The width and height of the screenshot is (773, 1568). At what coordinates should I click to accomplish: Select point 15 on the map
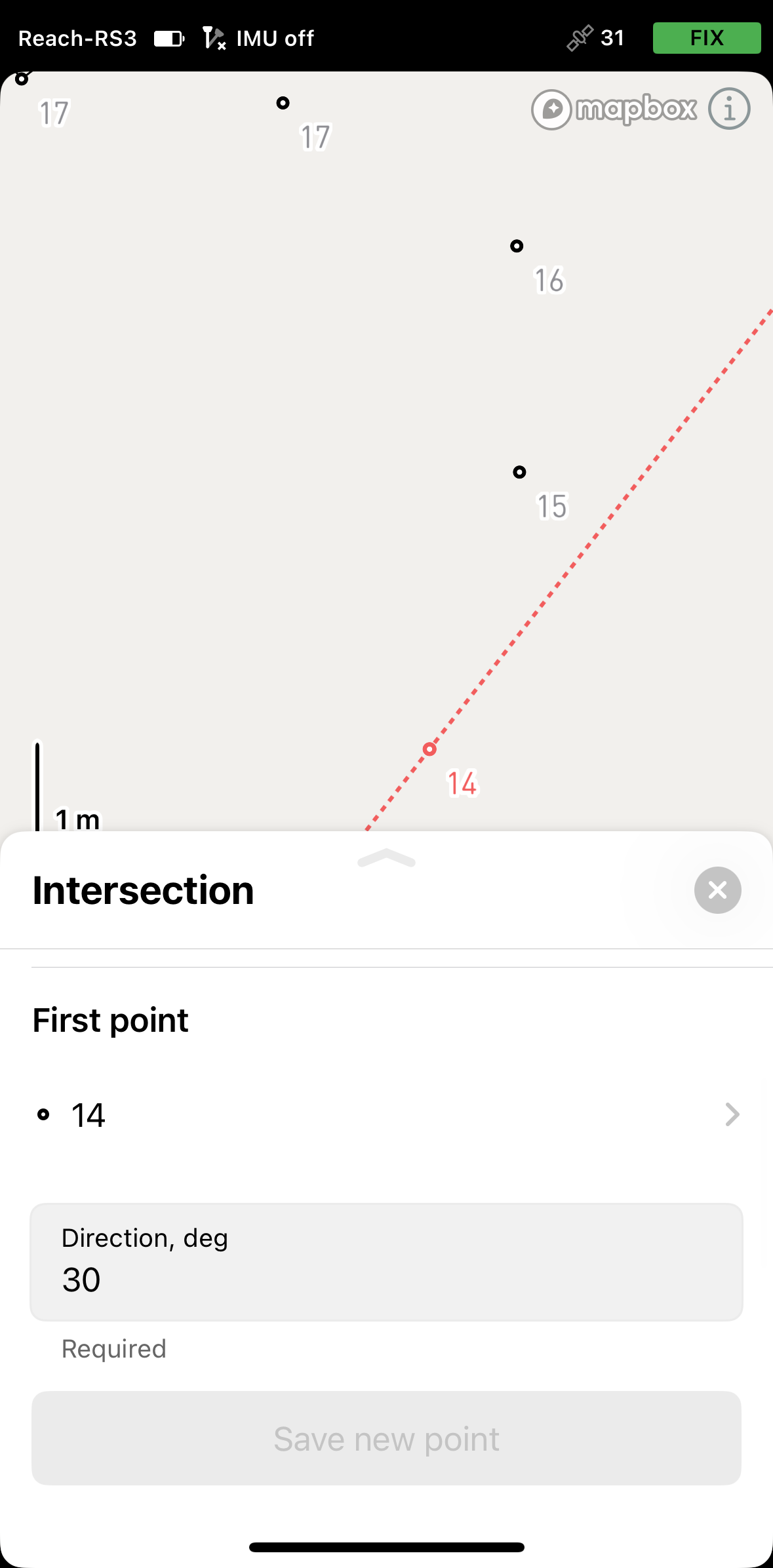click(x=519, y=472)
